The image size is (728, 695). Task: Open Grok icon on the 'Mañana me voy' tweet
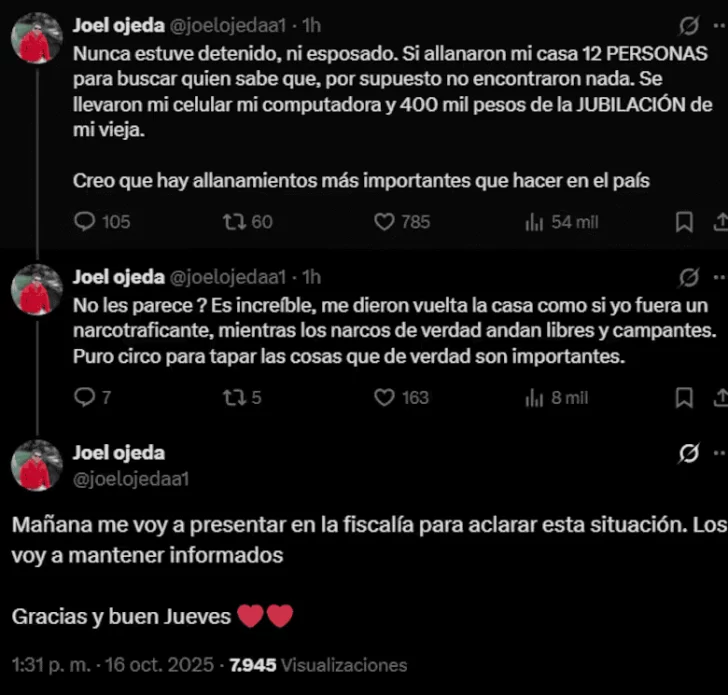[688, 453]
